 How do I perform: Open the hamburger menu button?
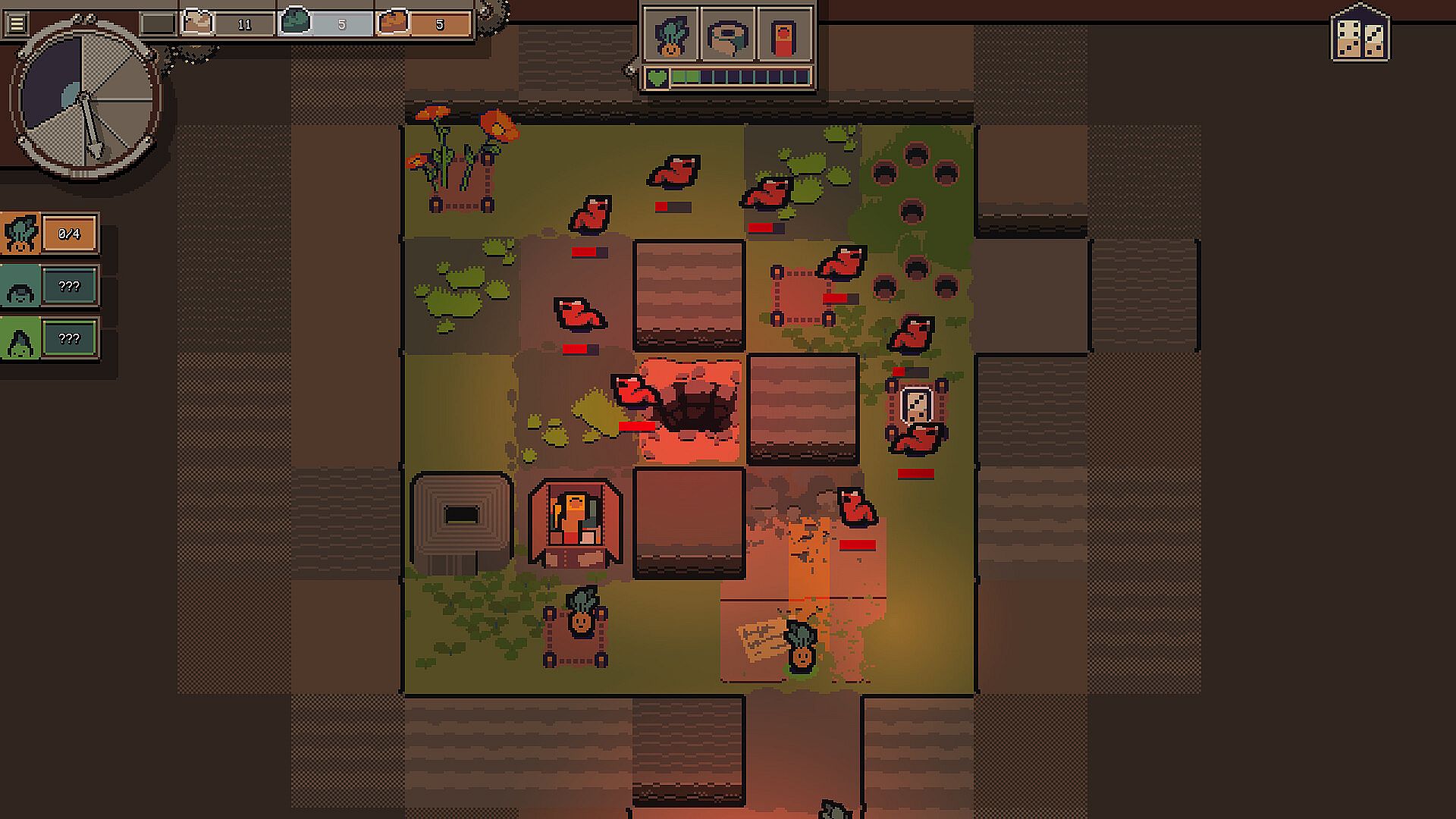pyautogui.click(x=16, y=24)
